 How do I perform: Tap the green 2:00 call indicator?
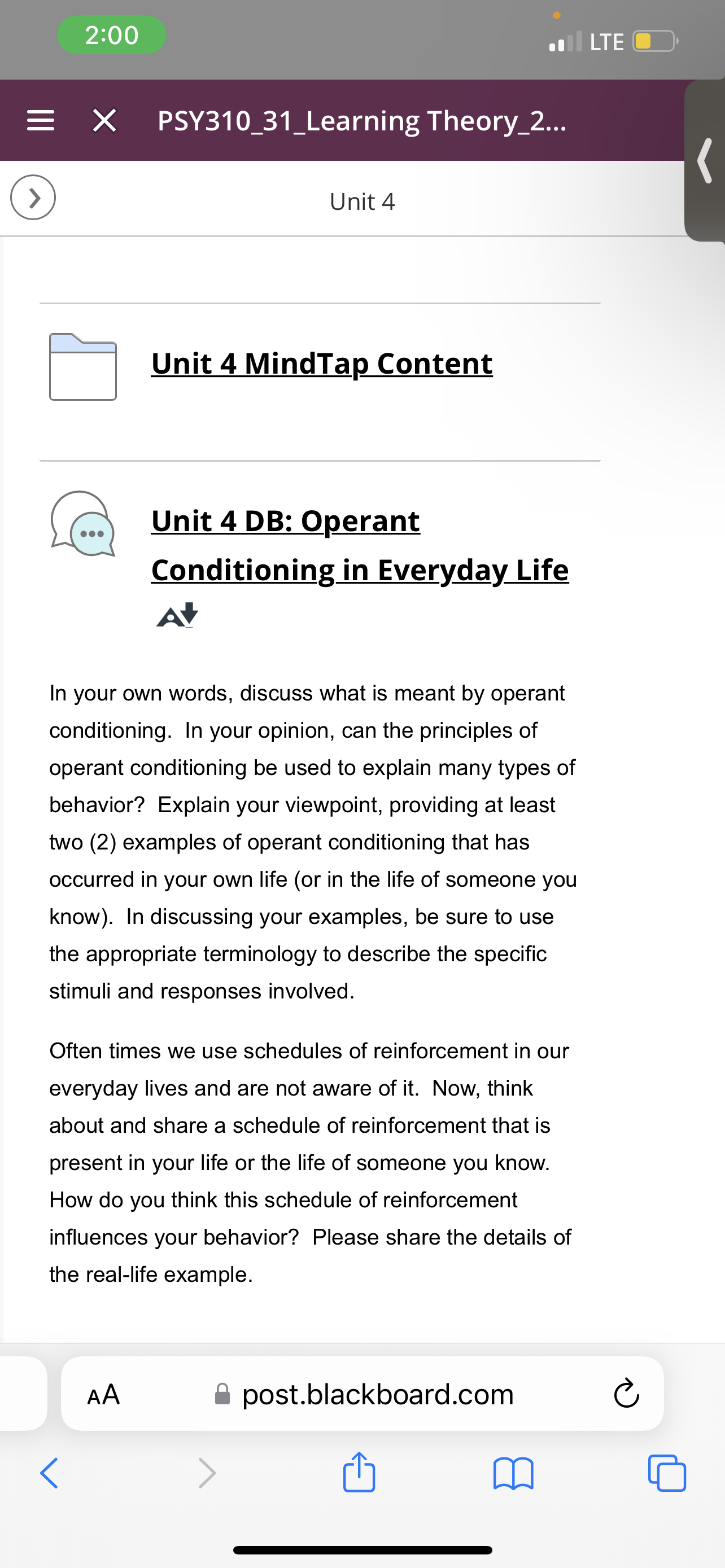coord(112,34)
